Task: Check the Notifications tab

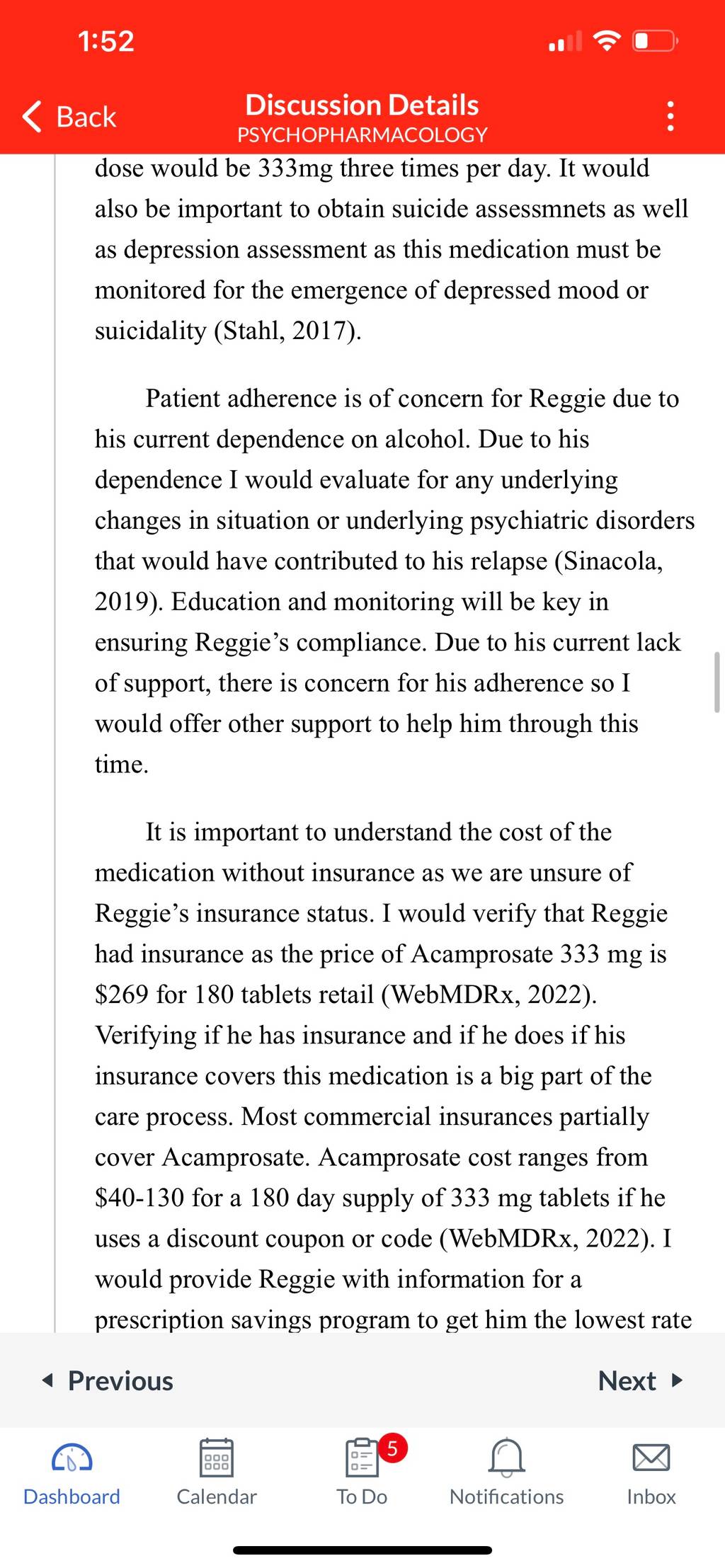Action: (507, 1472)
